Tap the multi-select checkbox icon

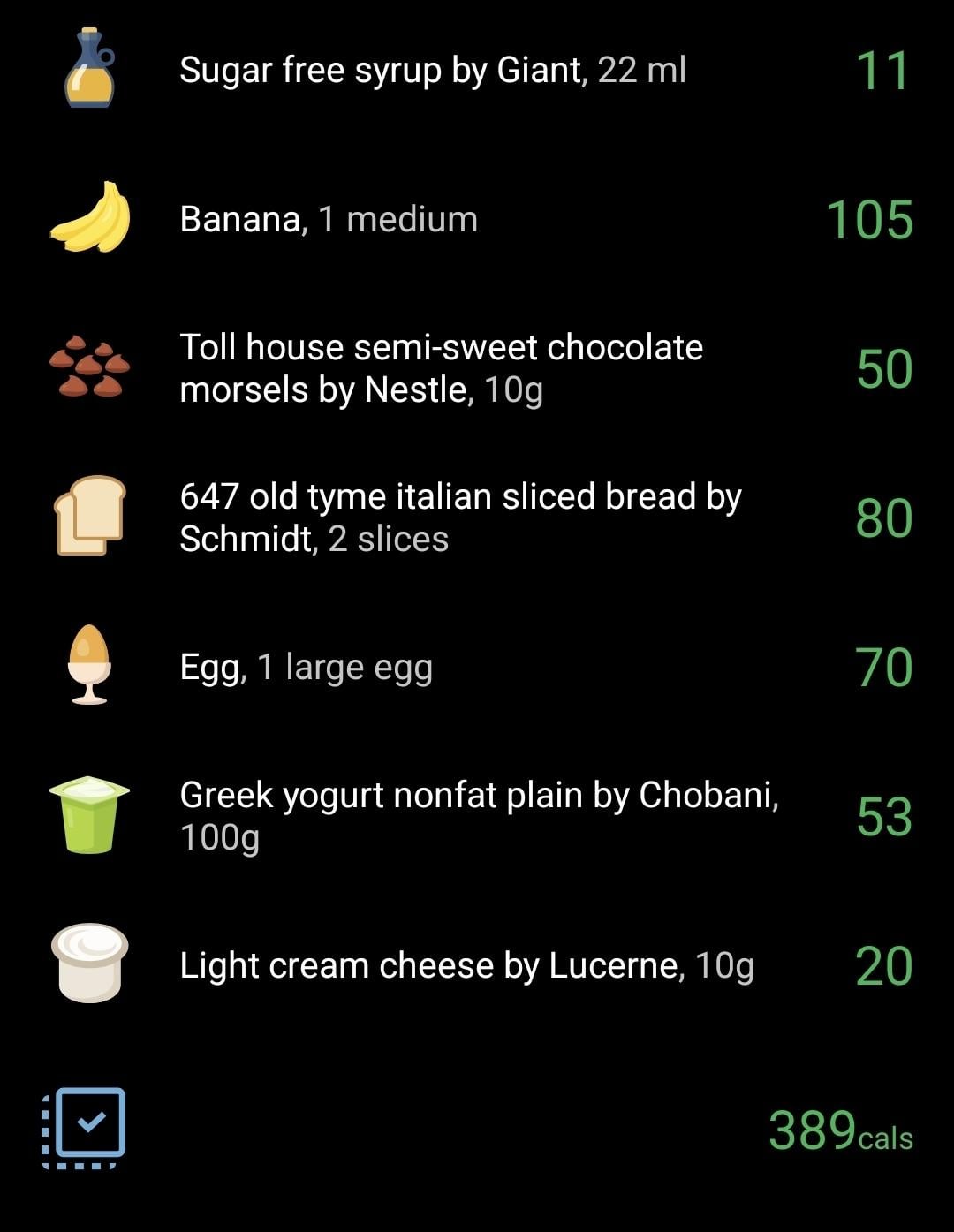[85, 1127]
